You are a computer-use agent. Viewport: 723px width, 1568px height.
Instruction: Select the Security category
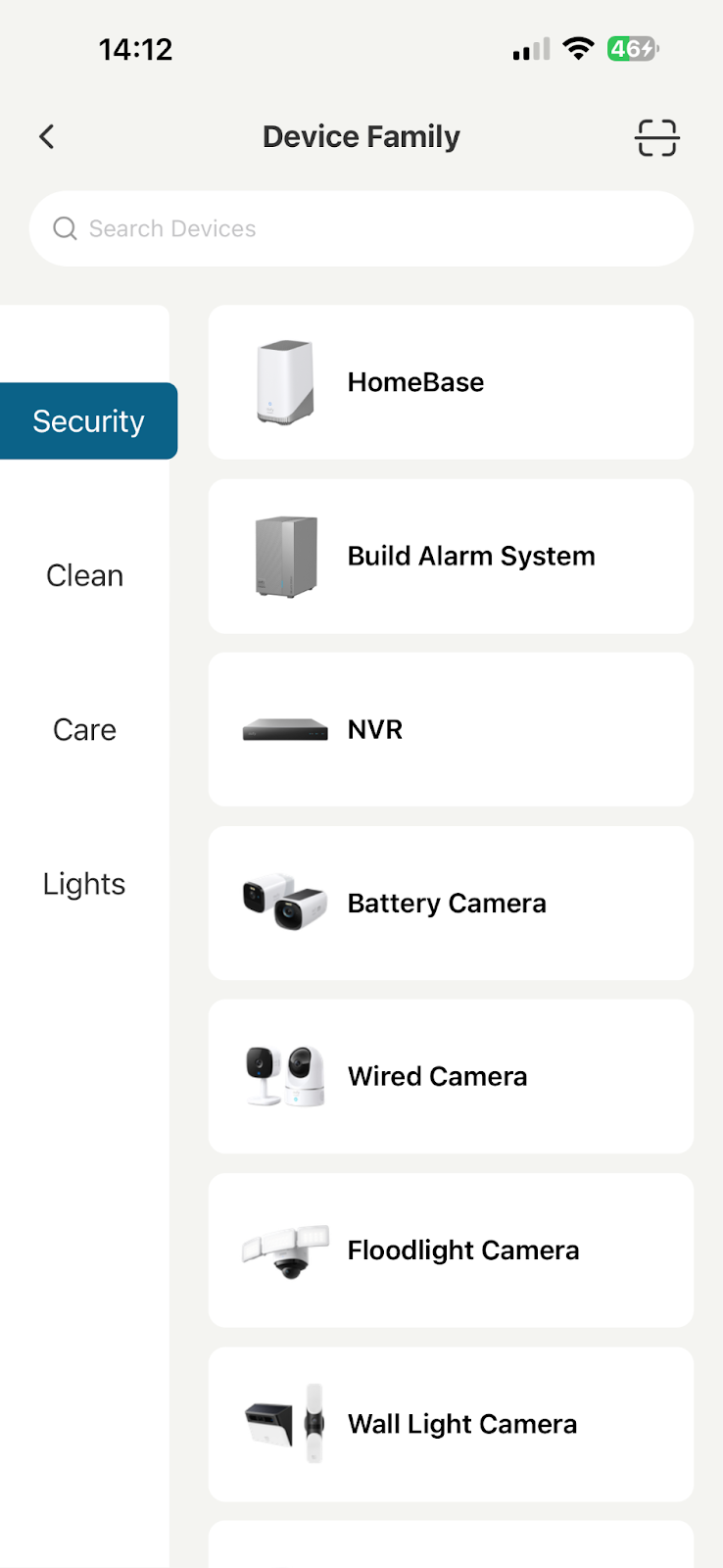(88, 421)
